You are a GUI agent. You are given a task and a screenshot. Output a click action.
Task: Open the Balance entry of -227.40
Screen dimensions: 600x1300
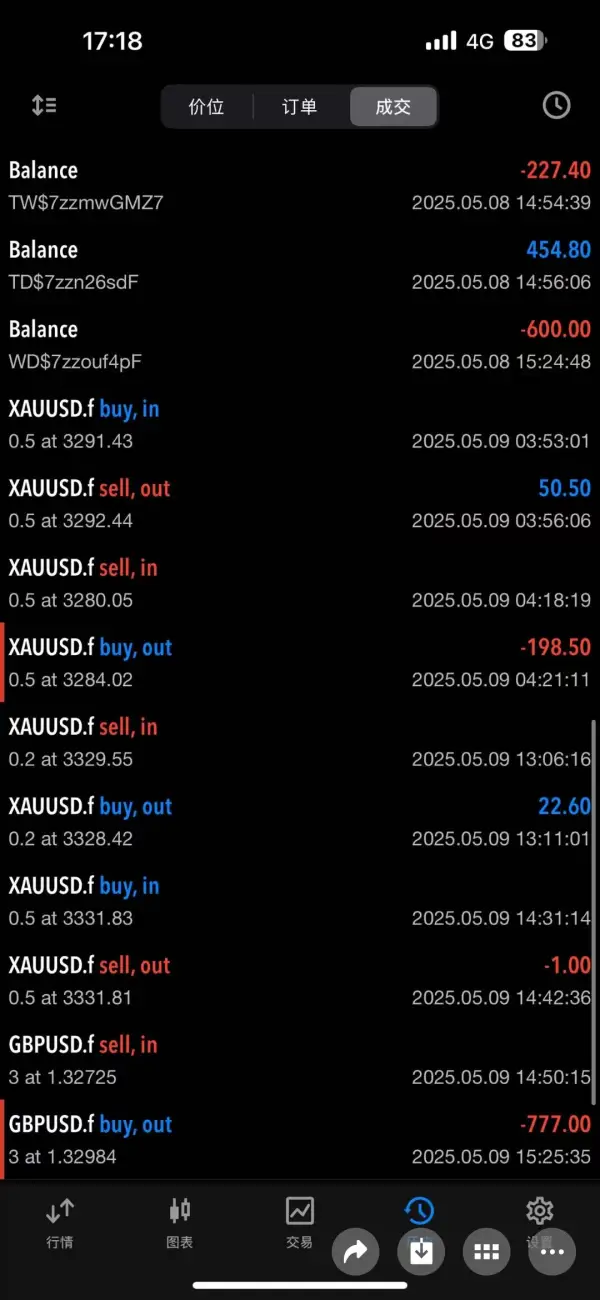300,186
